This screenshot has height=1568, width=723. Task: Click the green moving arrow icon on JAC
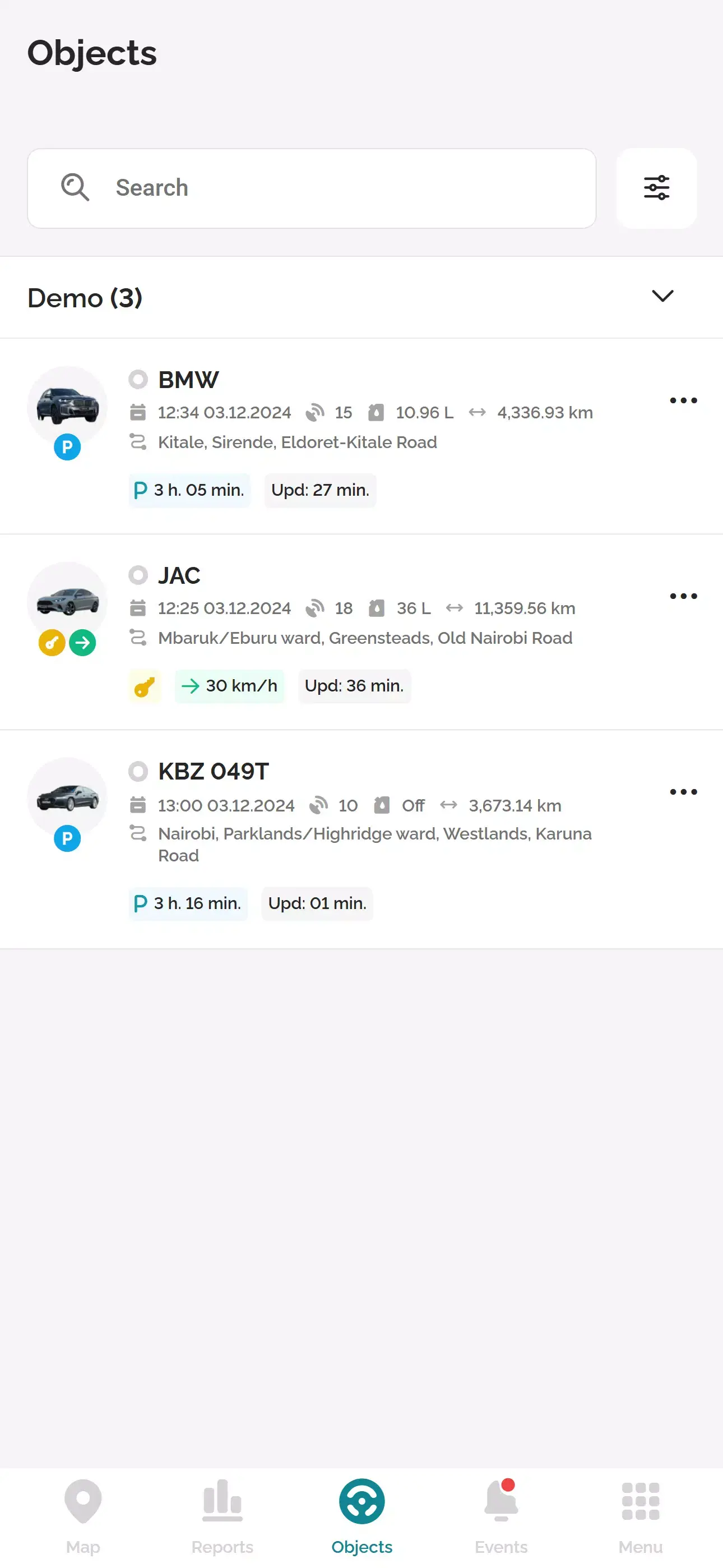tap(83, 642)
